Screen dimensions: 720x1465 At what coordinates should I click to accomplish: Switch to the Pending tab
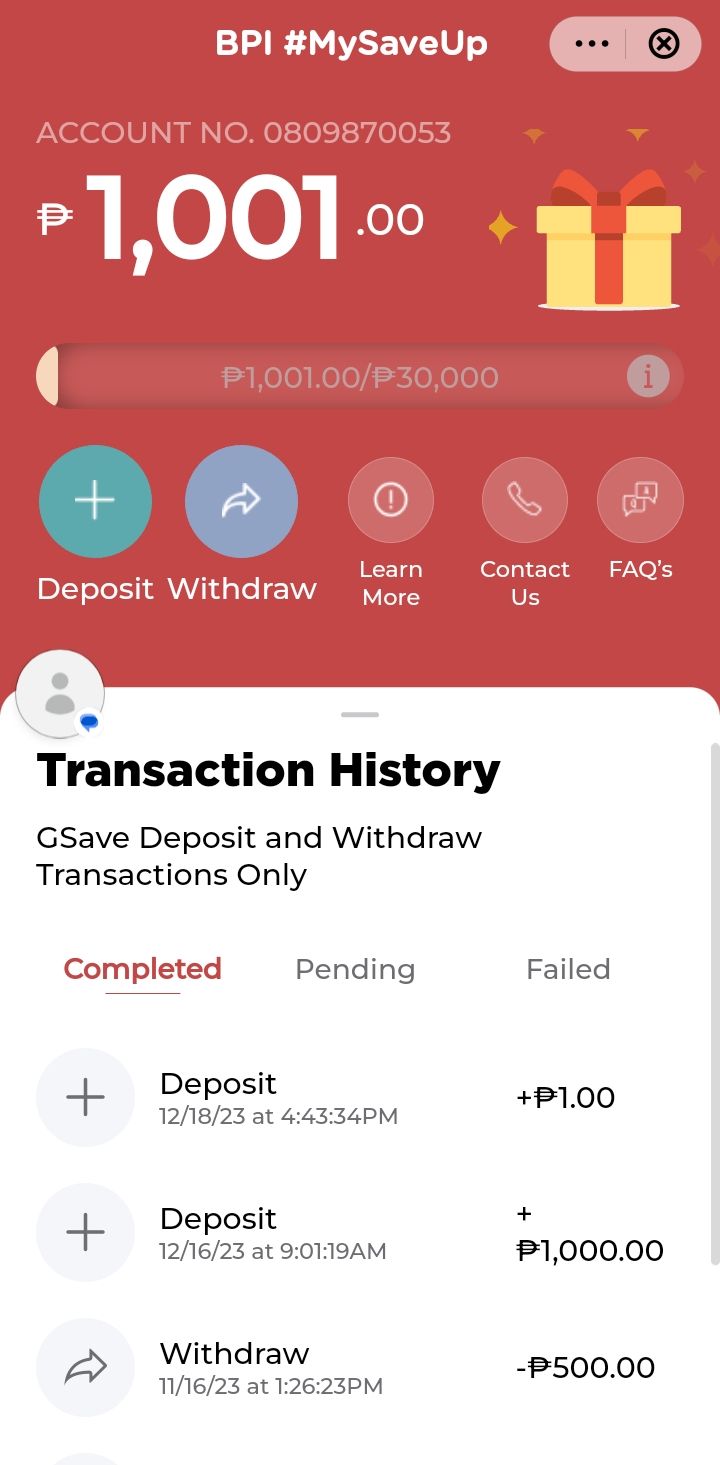coord(355,969)
